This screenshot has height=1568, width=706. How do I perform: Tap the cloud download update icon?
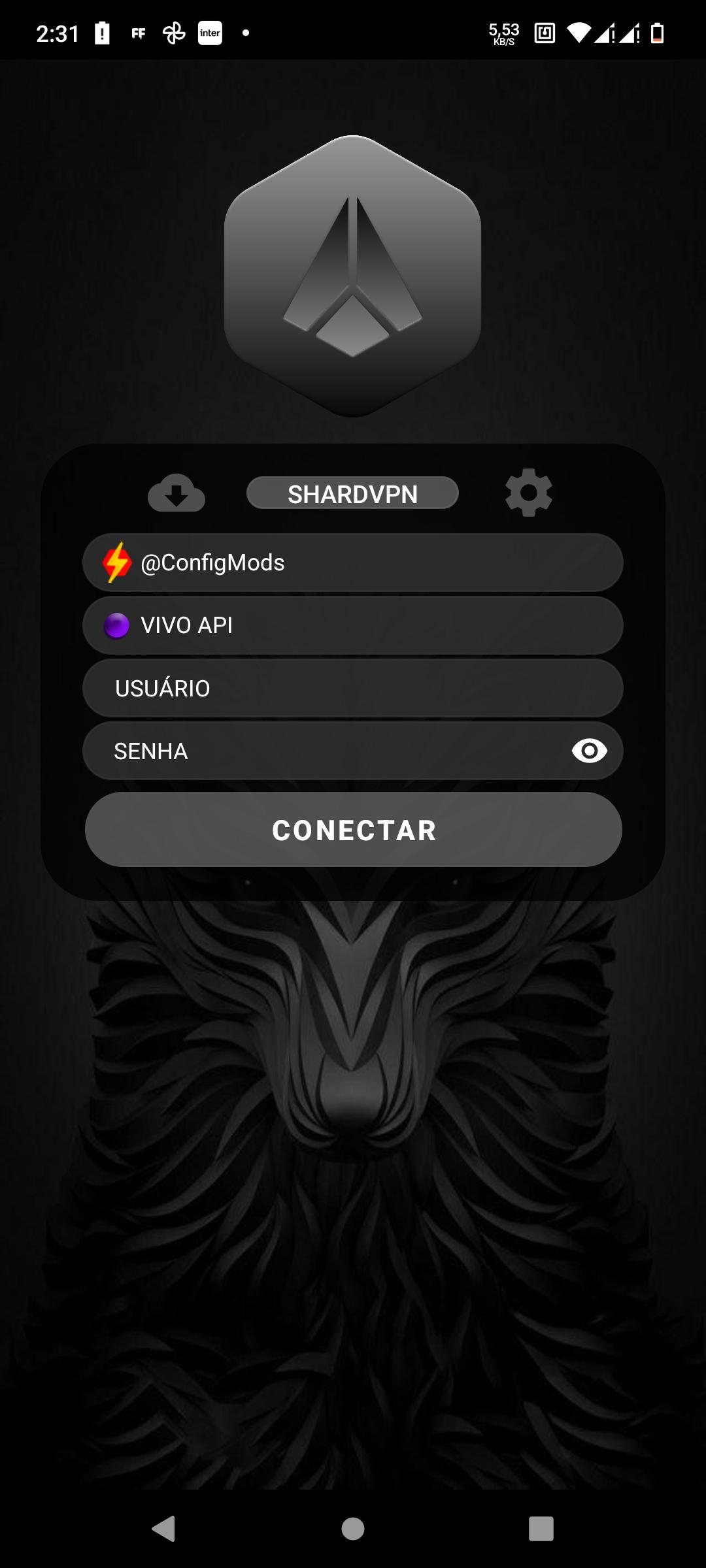point(176,493)
